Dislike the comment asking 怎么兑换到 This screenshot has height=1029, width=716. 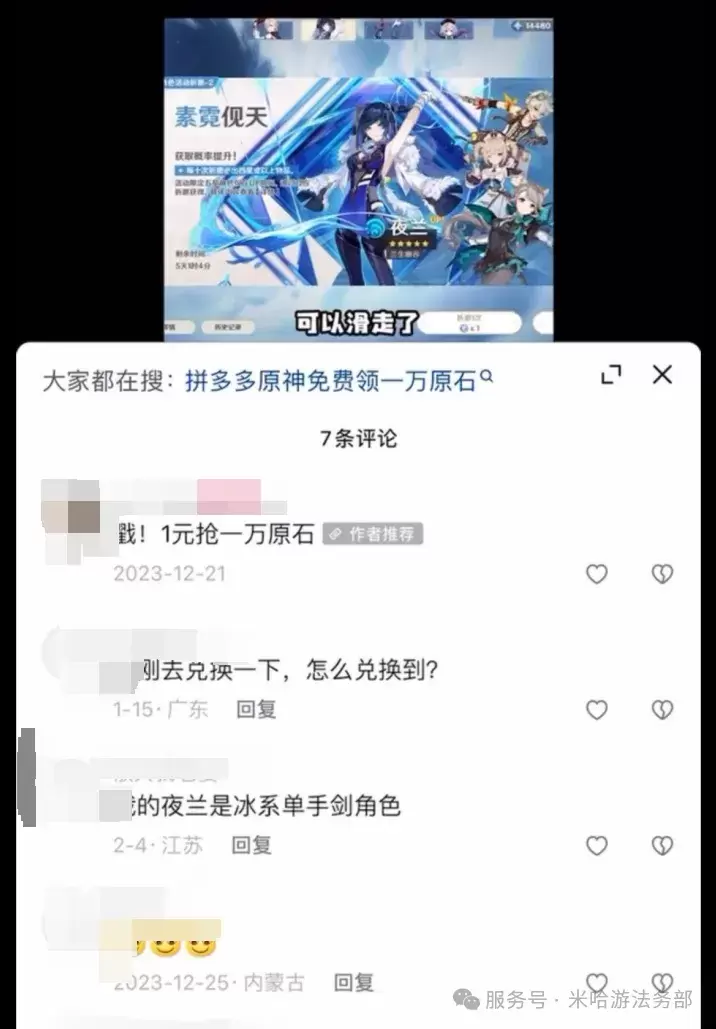[x=662, y=710]
